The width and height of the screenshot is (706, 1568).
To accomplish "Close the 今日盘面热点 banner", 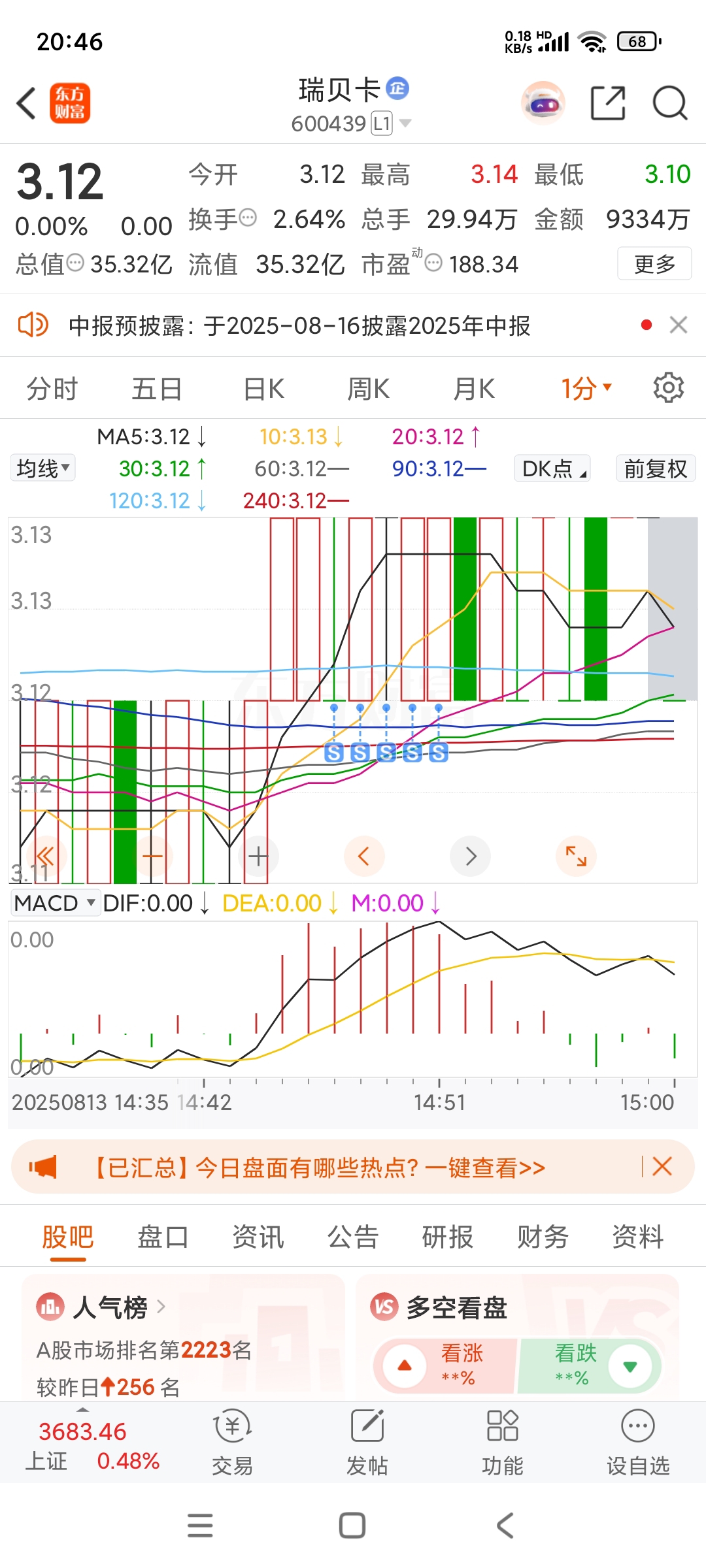I will pos(662,1166).
